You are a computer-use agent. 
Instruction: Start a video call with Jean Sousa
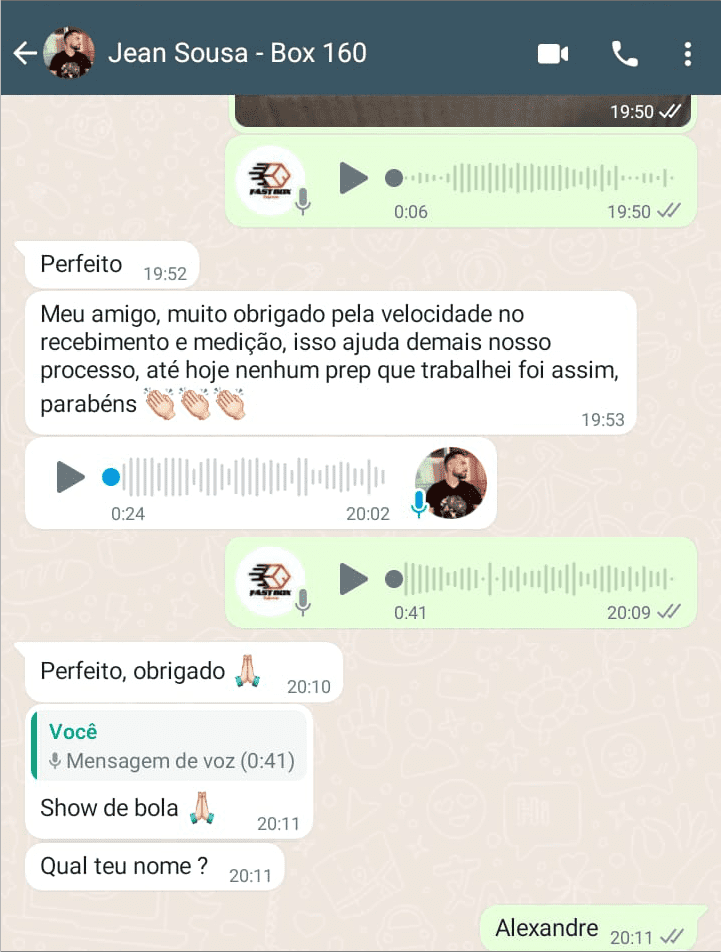click(552, 54)
